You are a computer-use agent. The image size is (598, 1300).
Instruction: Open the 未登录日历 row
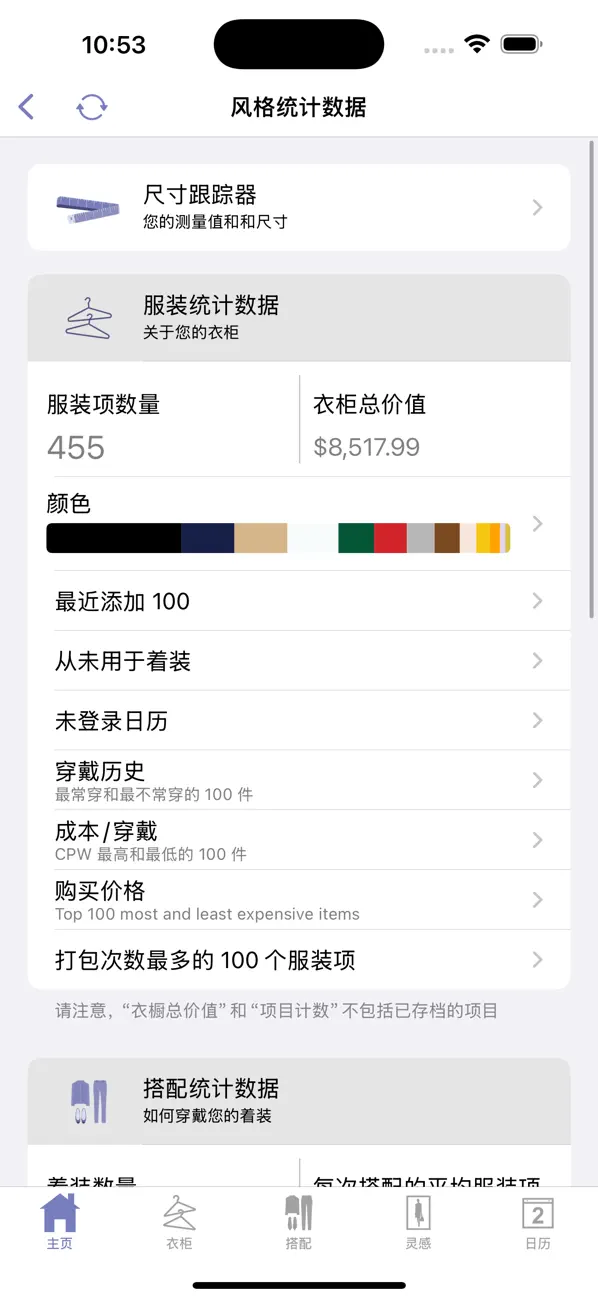point(299,721)
